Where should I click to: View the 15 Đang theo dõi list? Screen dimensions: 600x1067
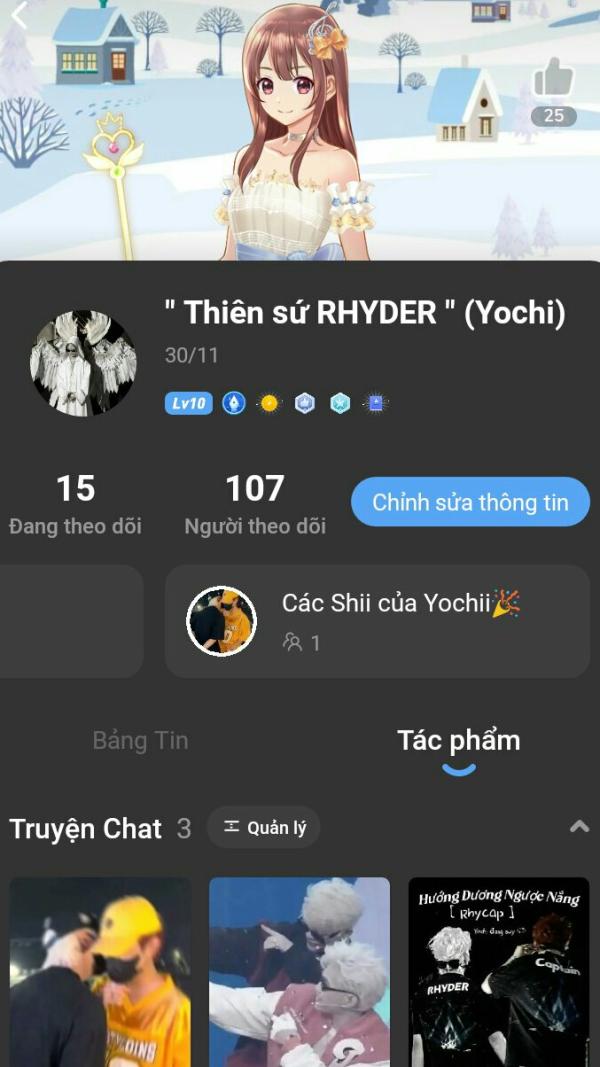pyautogui.click(x=75, y=504)
